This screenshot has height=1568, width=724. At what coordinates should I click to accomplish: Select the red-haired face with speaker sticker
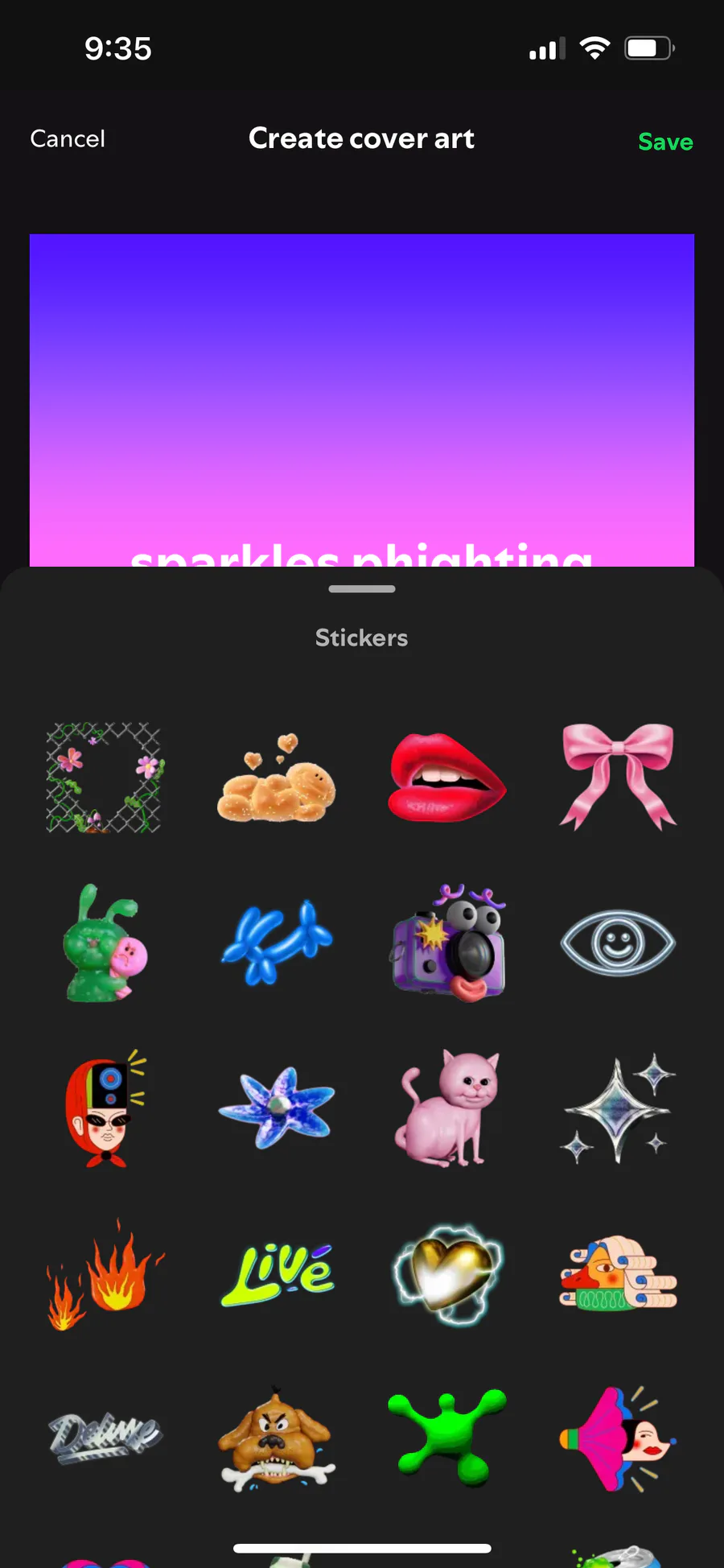(105, 1109)
